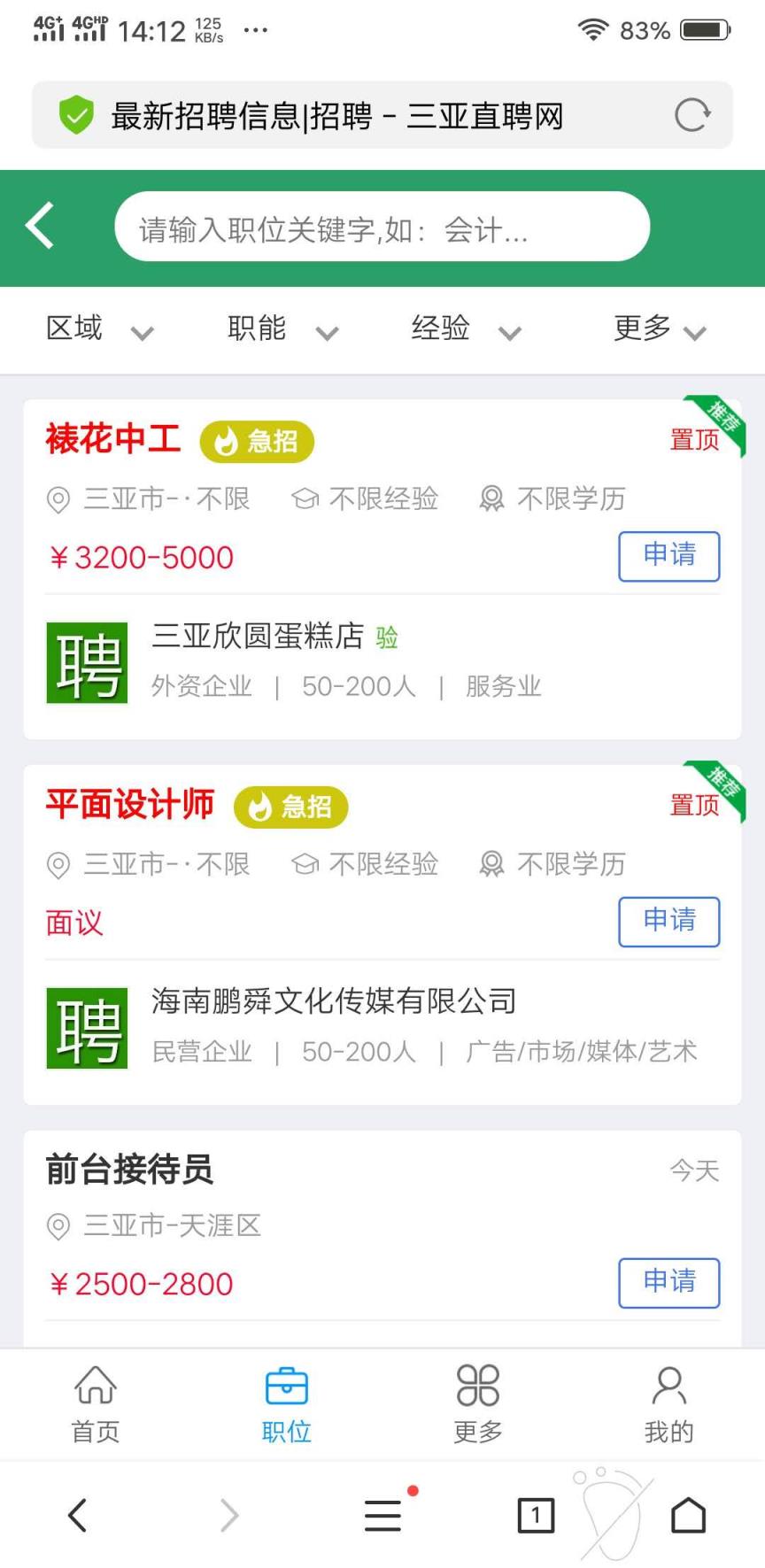Tap the 急招 badge on 裱花中工
The width and height of the screenshot is (765, 1568).
(254, 441)
